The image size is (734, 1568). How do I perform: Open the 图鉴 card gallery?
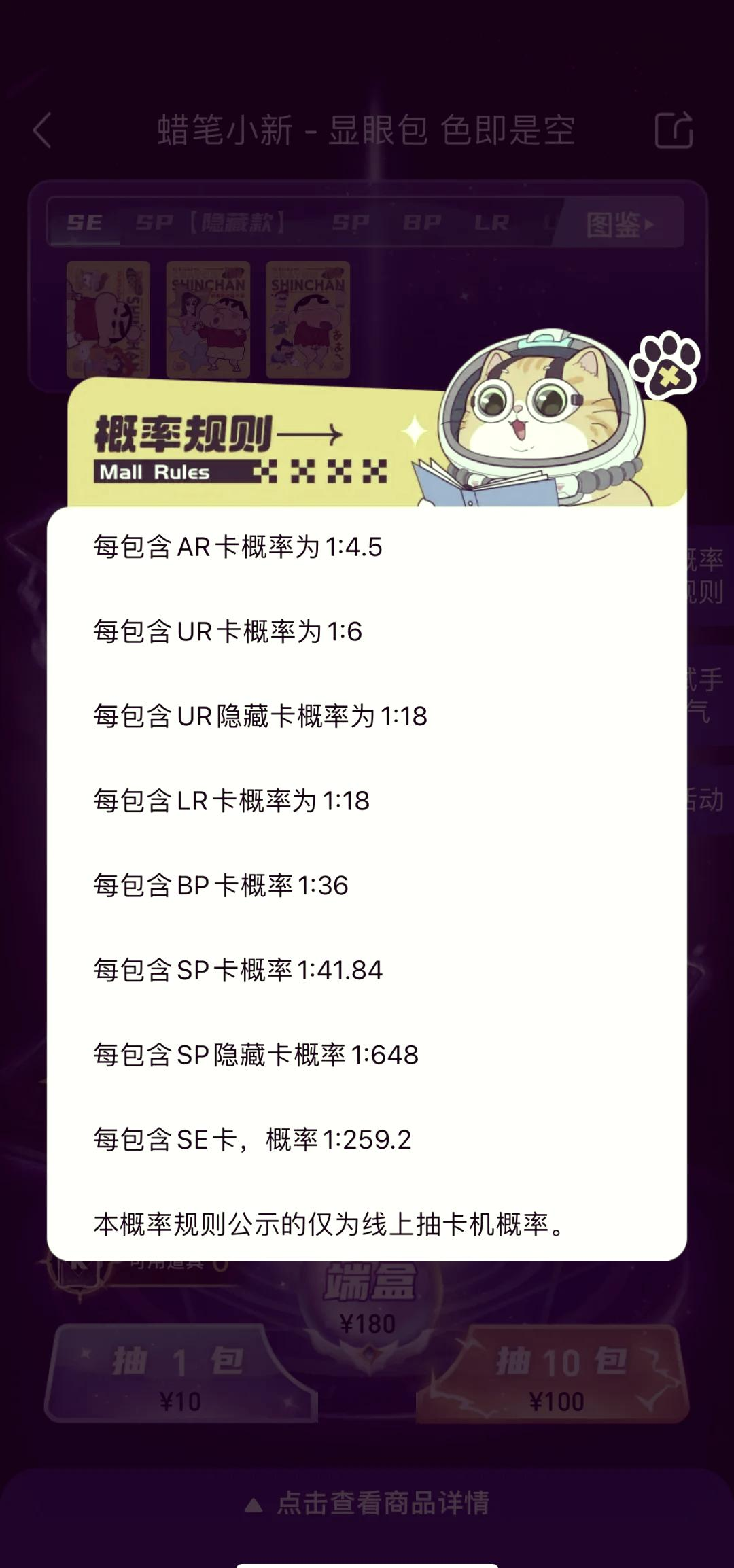coord(618,224)
